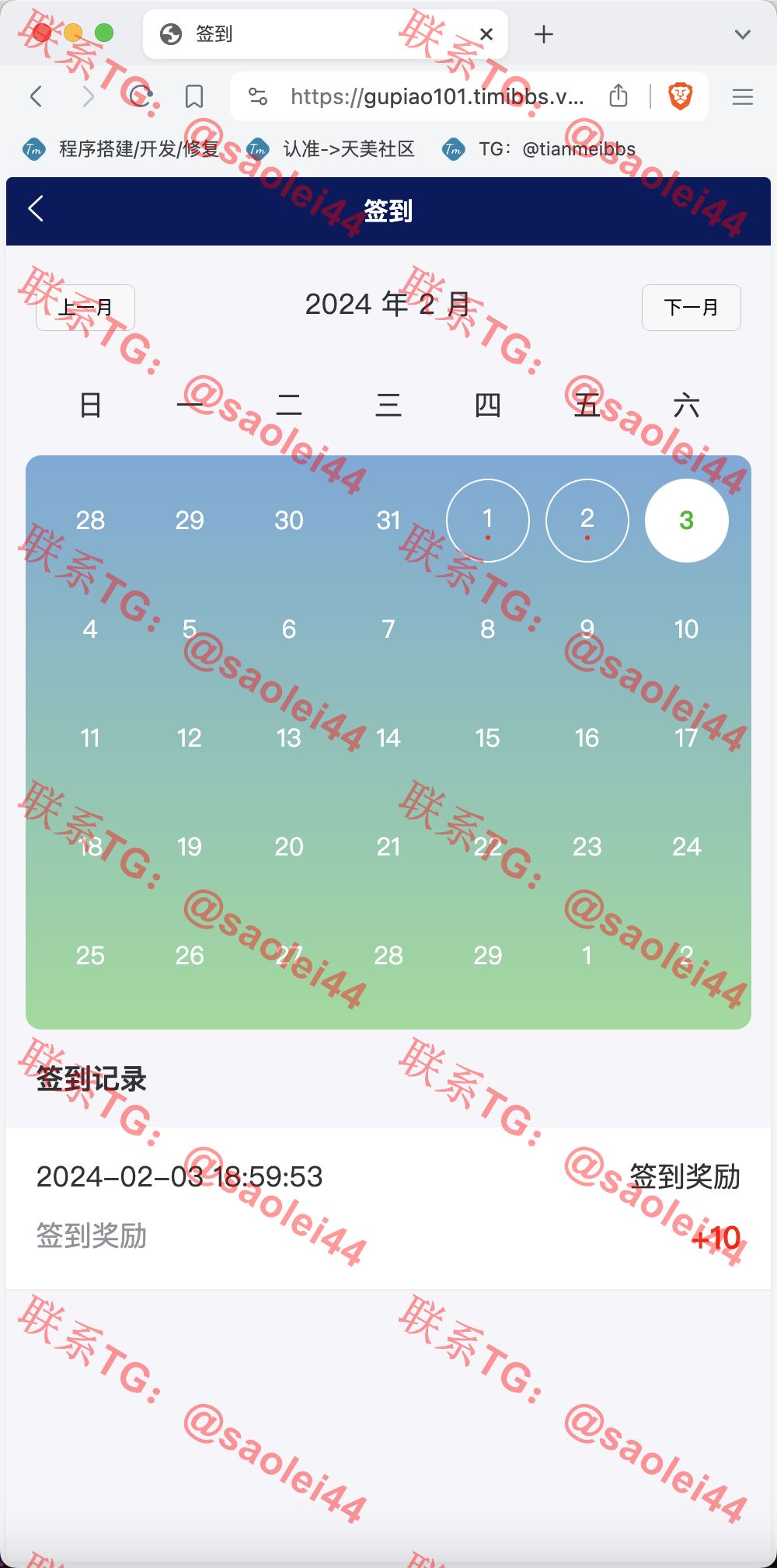Bookmark this page in the browser
This screenshot has width=777, height=1568.
click(x=194, y=96)
